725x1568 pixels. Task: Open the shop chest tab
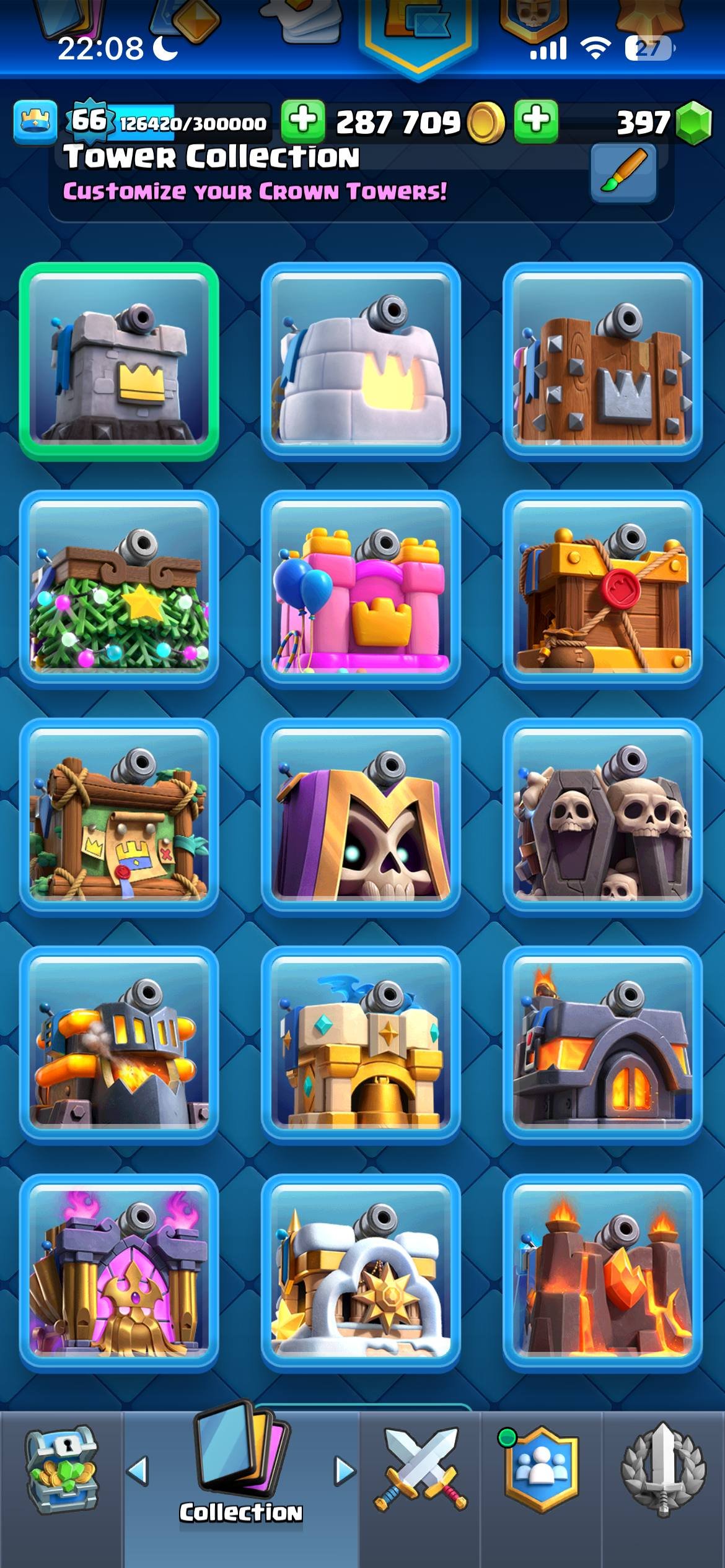[61, 1474]
